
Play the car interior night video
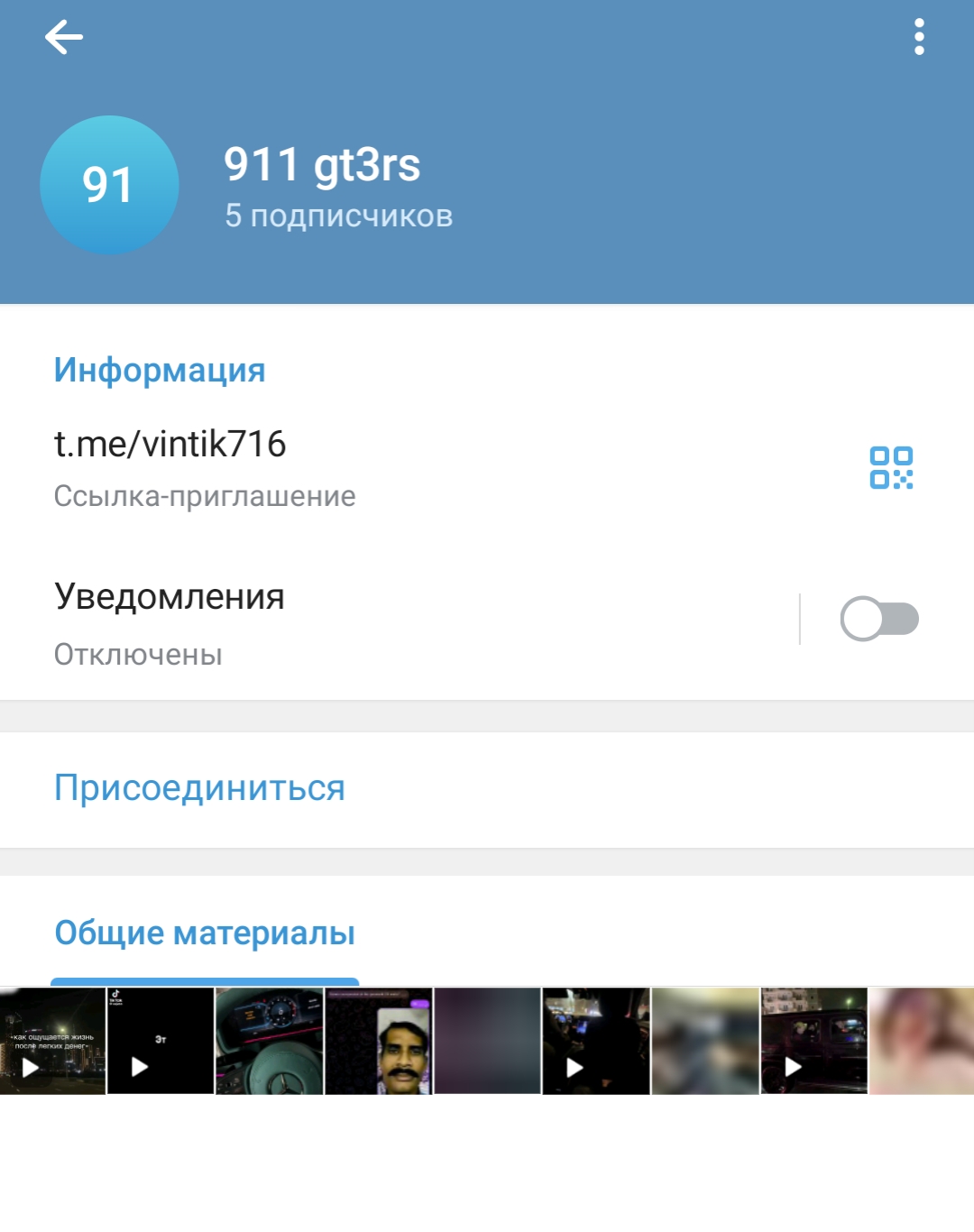click(x=595, y=1041)
